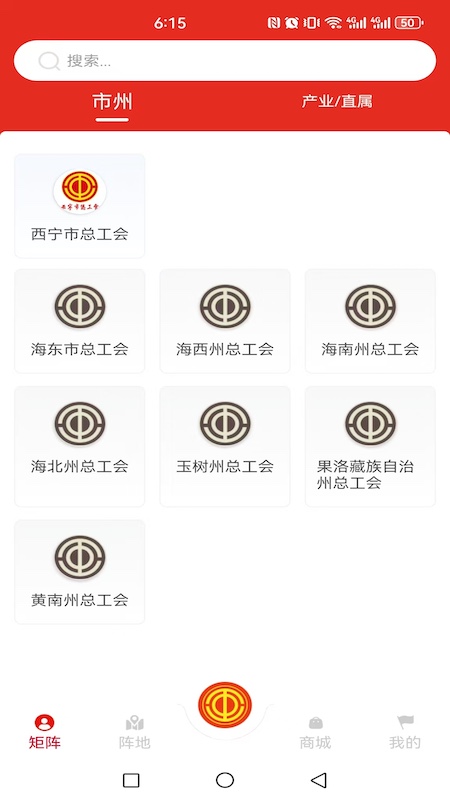Open the 海西州总工会 card
This screenshot has height=800, width=450.
225,321
